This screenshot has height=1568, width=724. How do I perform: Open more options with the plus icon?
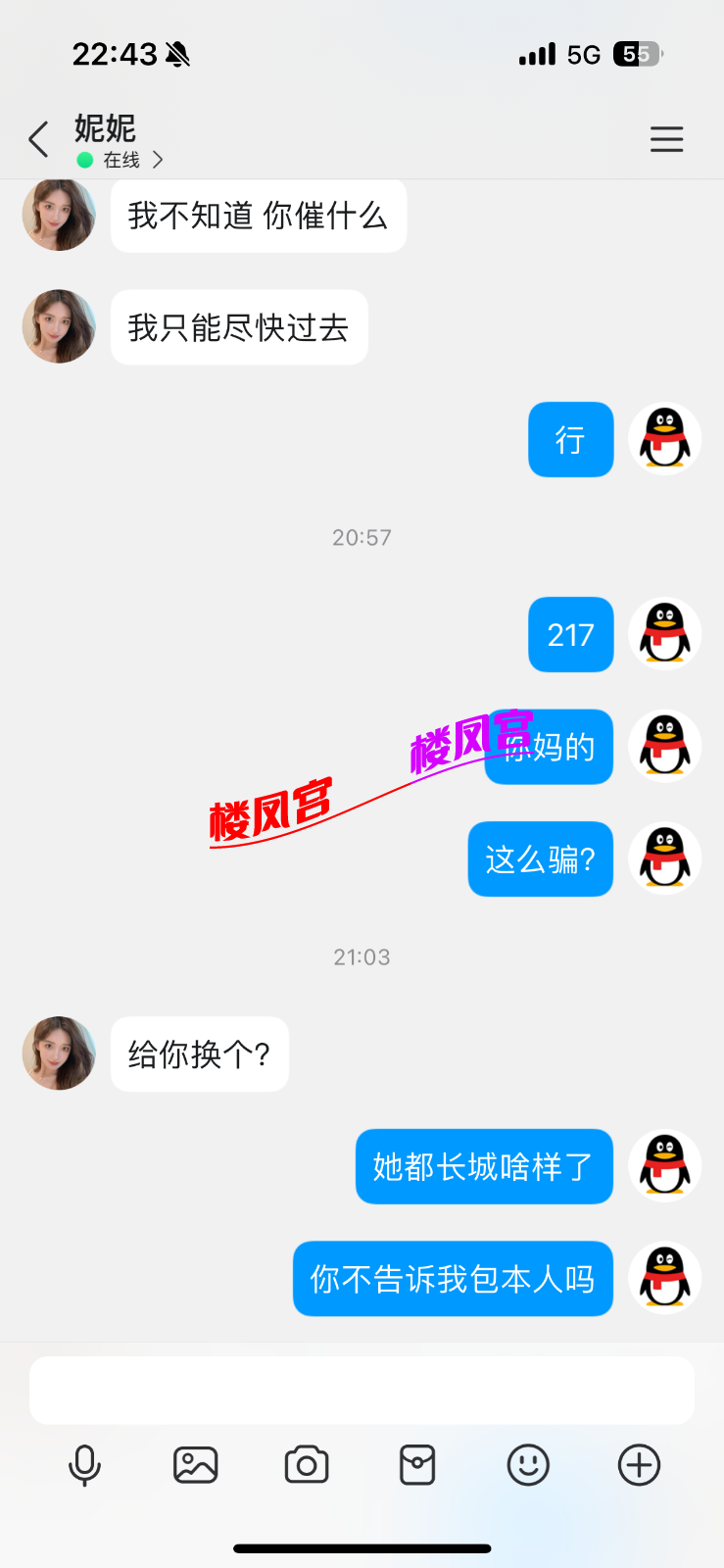point(639,1466)
